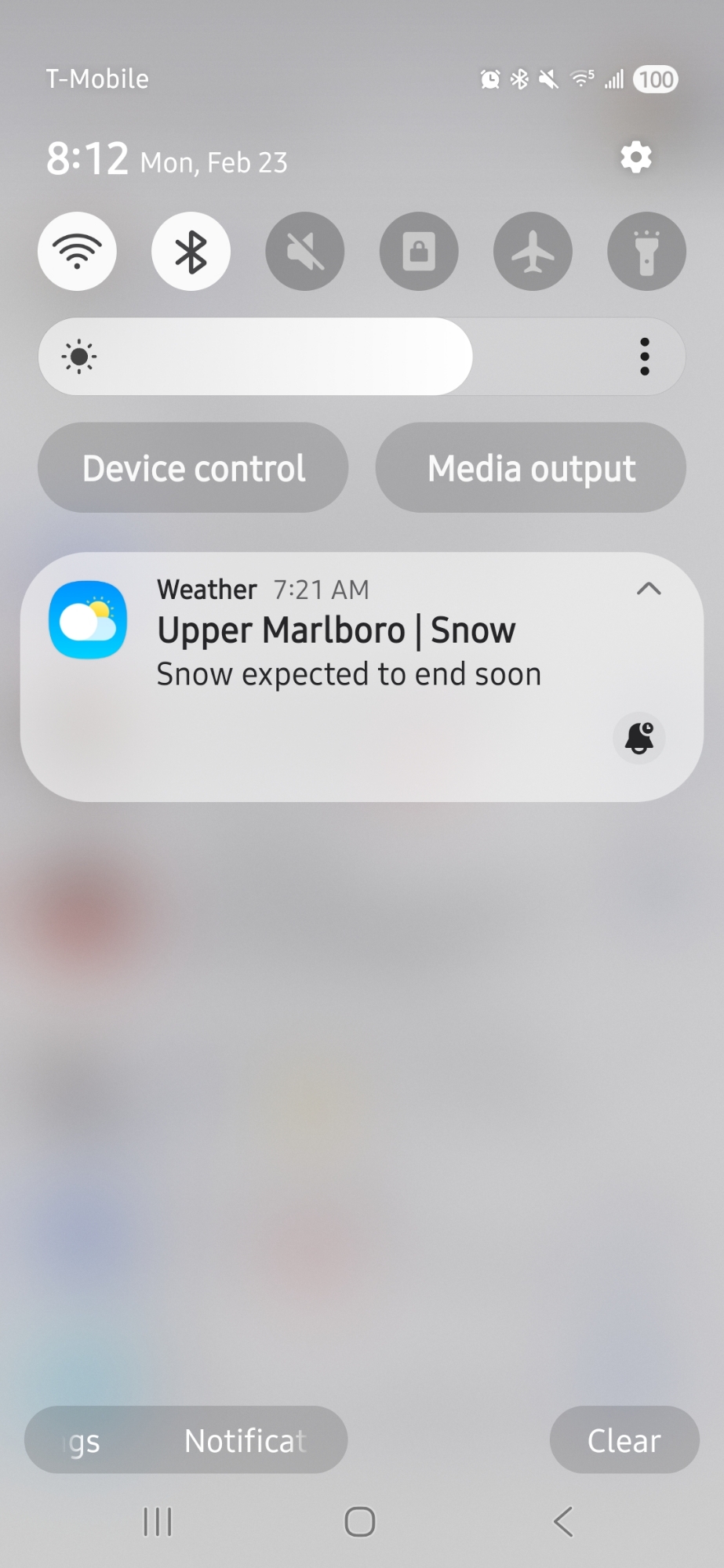724x1568 pixels.
Task: Collapse the Weather notification
Action: pyautogui.click(x=649, y=589)
